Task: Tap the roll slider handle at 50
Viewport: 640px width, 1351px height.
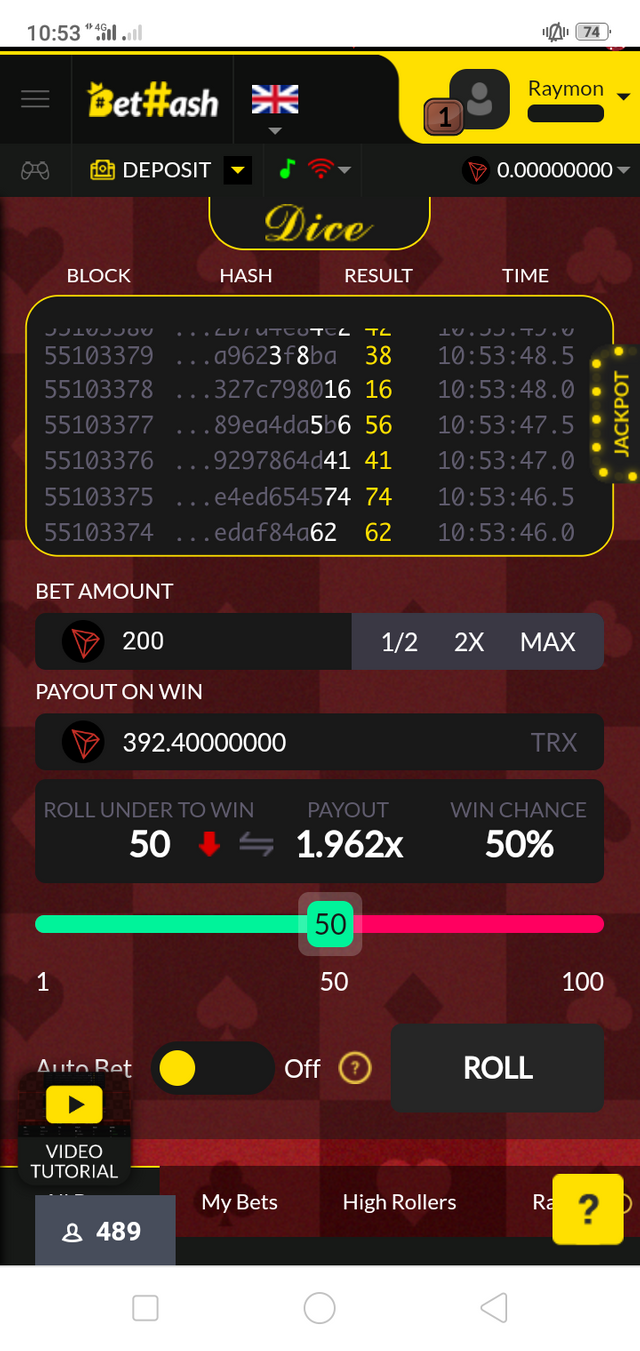Action: click(x=330, y=924)
